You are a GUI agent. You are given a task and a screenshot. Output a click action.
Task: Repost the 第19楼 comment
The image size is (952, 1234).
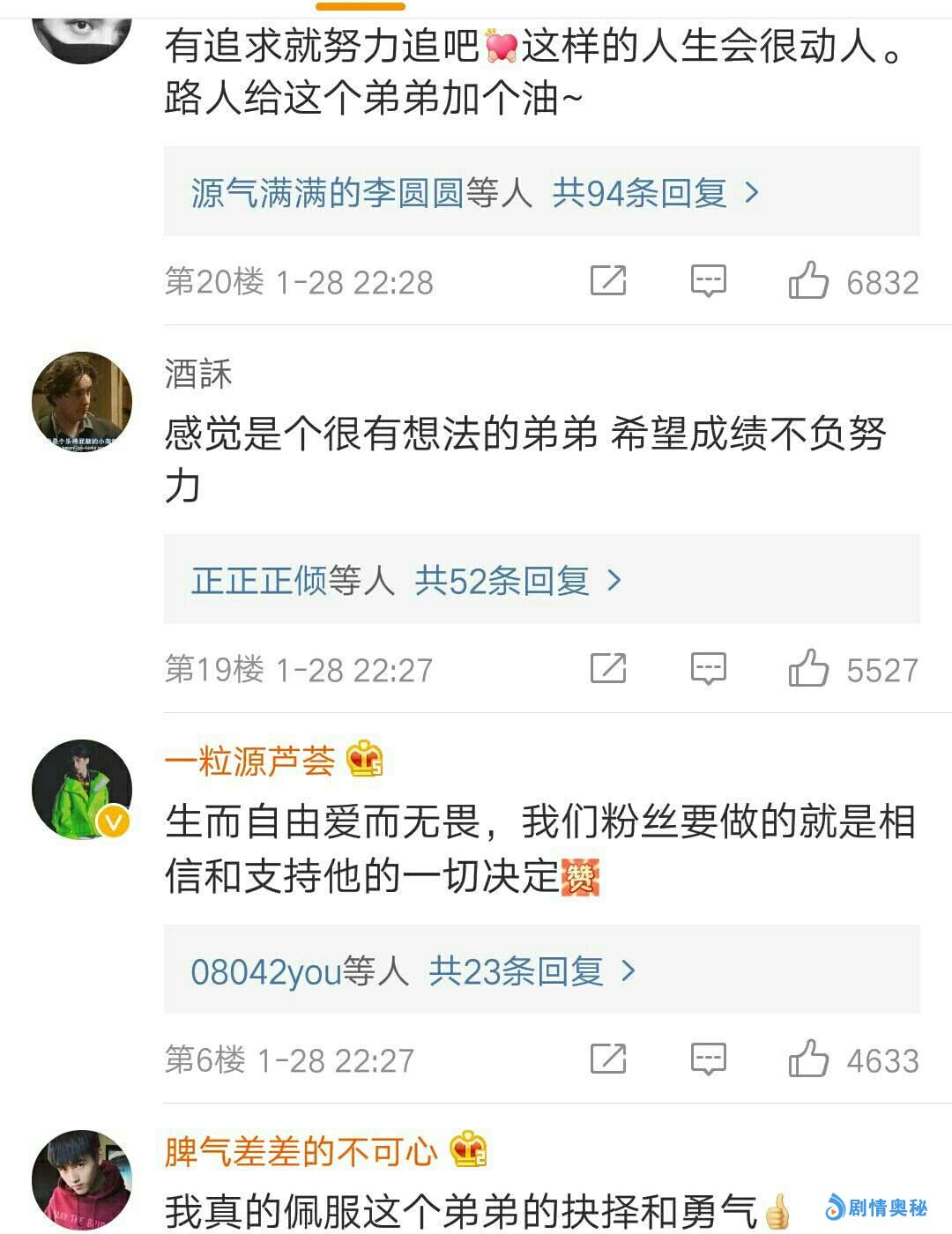[608, 669]
